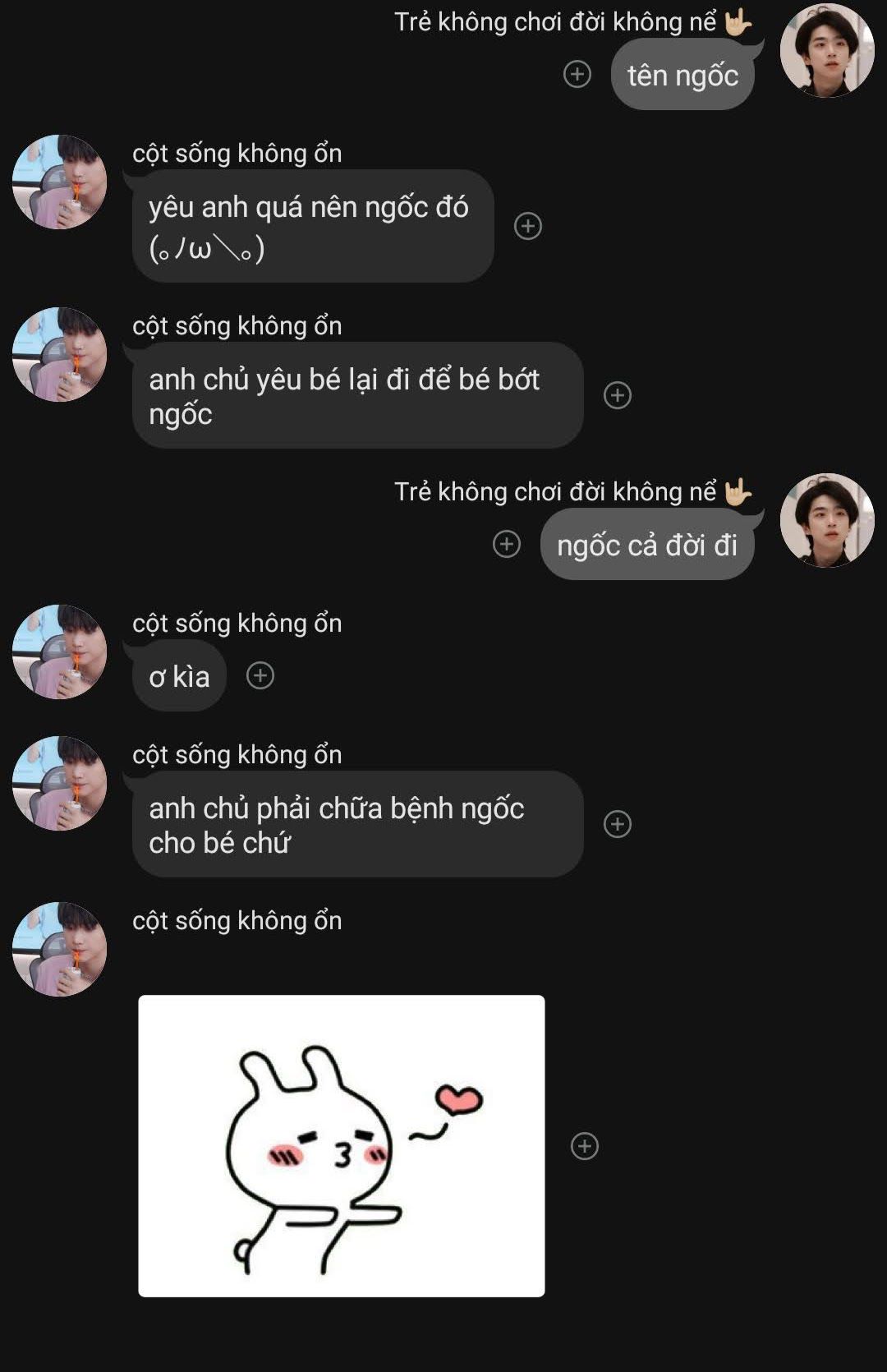Open the avatar beside "tên ngốc" message

(x=827, y=51)
